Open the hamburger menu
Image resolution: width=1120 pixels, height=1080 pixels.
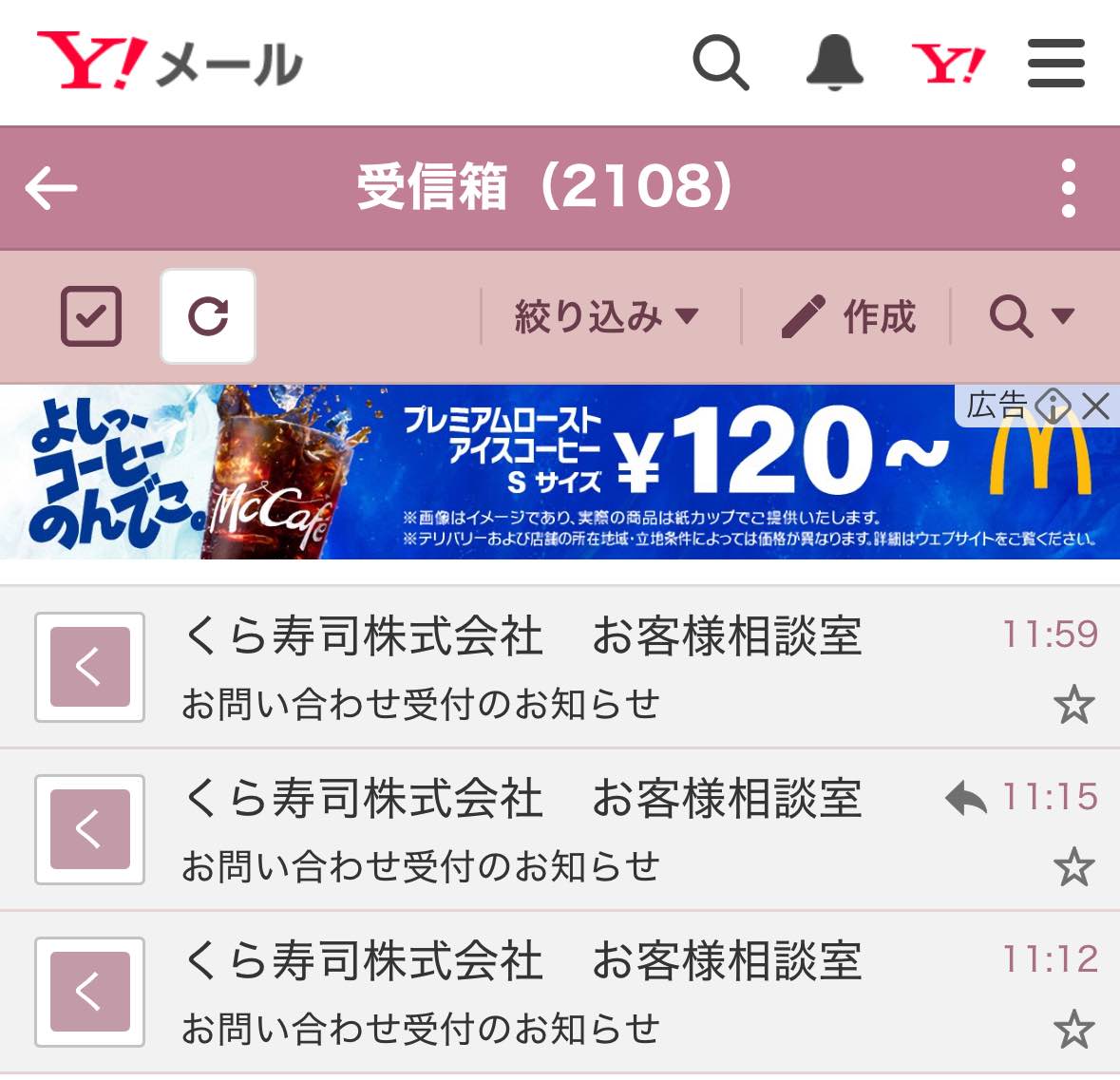pos(1055,64)
